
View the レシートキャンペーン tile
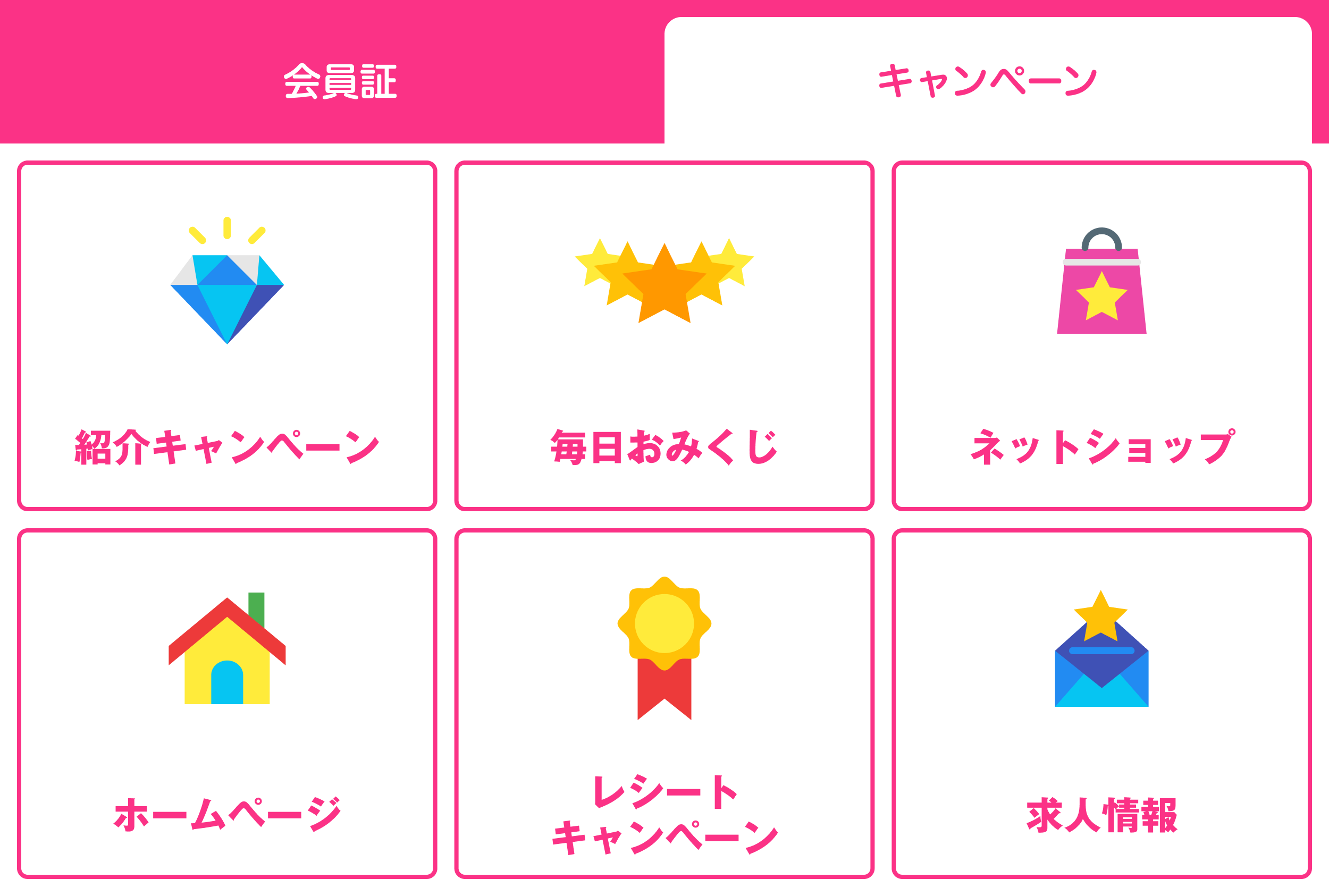(664, 703)
